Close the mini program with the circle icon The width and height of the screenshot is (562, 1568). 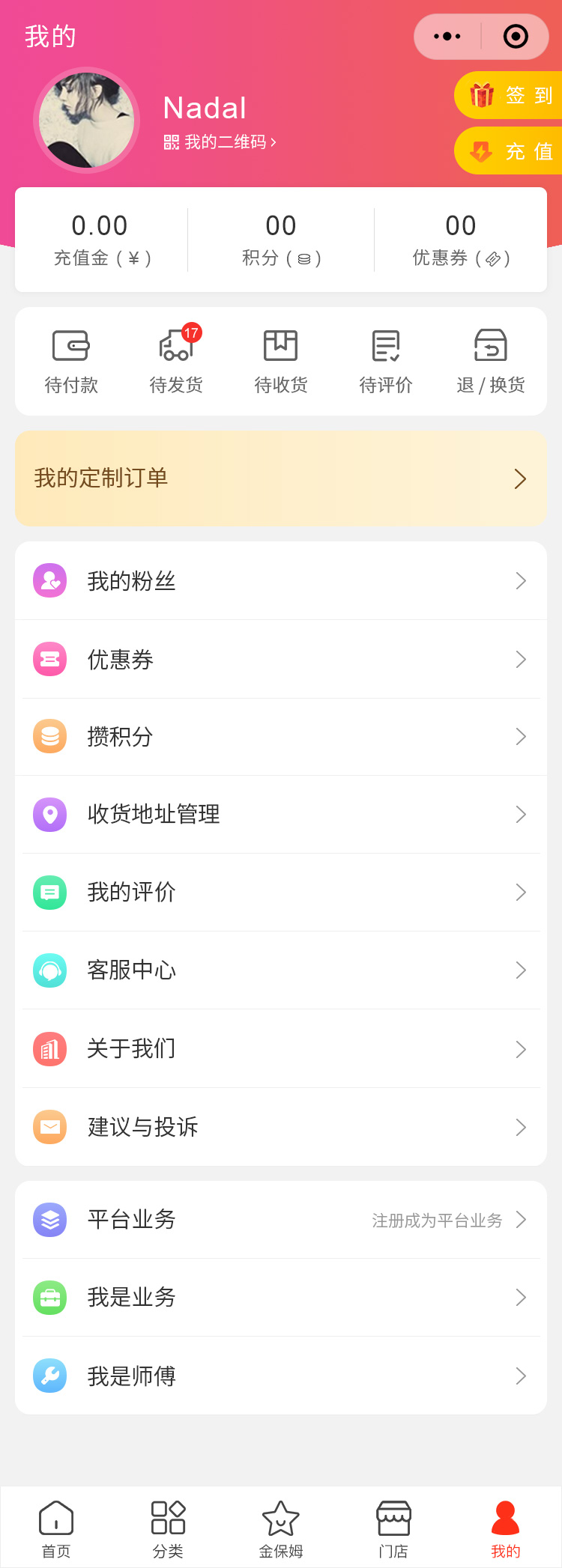point(516,37)
